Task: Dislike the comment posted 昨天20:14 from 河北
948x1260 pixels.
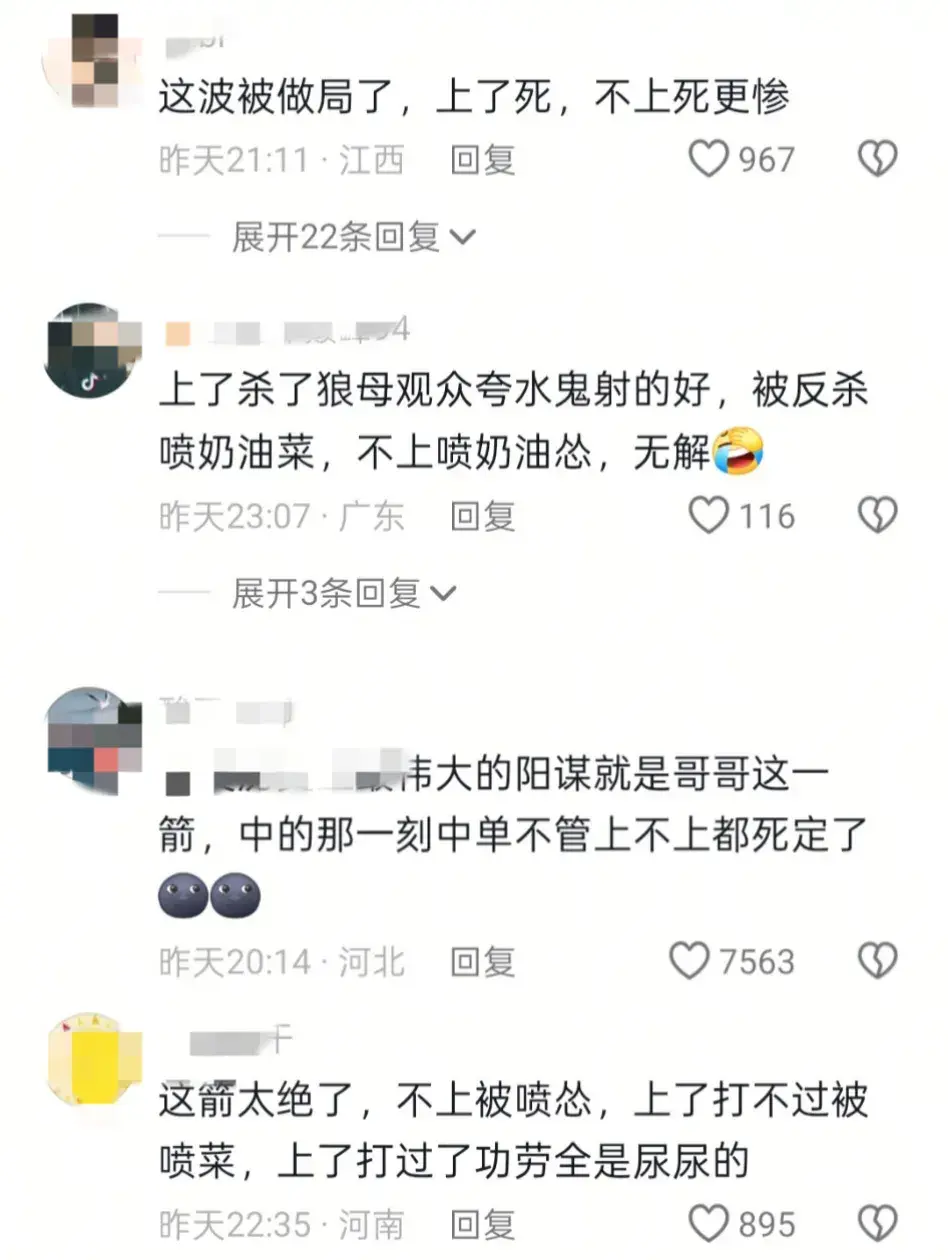Action: click(878, 961)
